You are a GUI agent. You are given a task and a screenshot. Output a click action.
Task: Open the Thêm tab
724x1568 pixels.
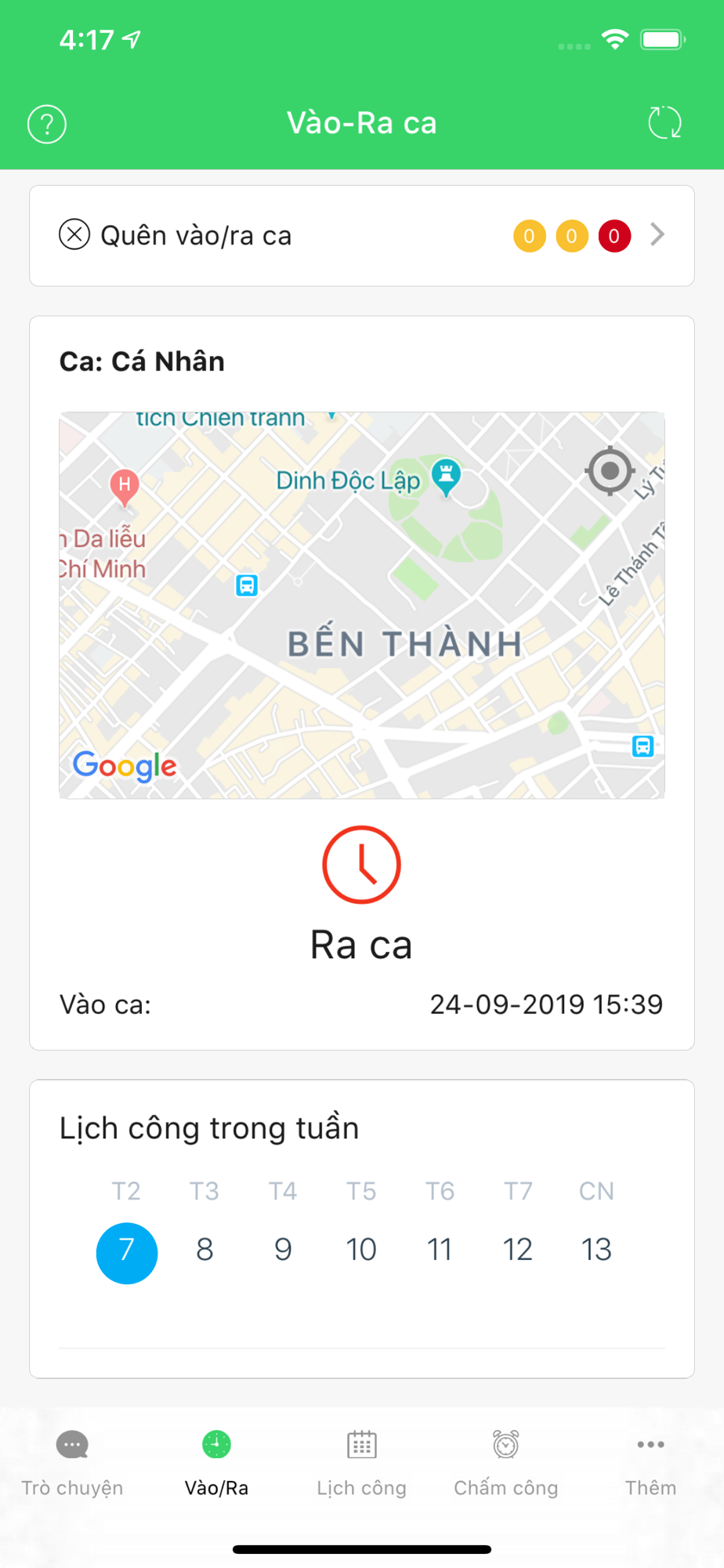tap(650, 1463)
